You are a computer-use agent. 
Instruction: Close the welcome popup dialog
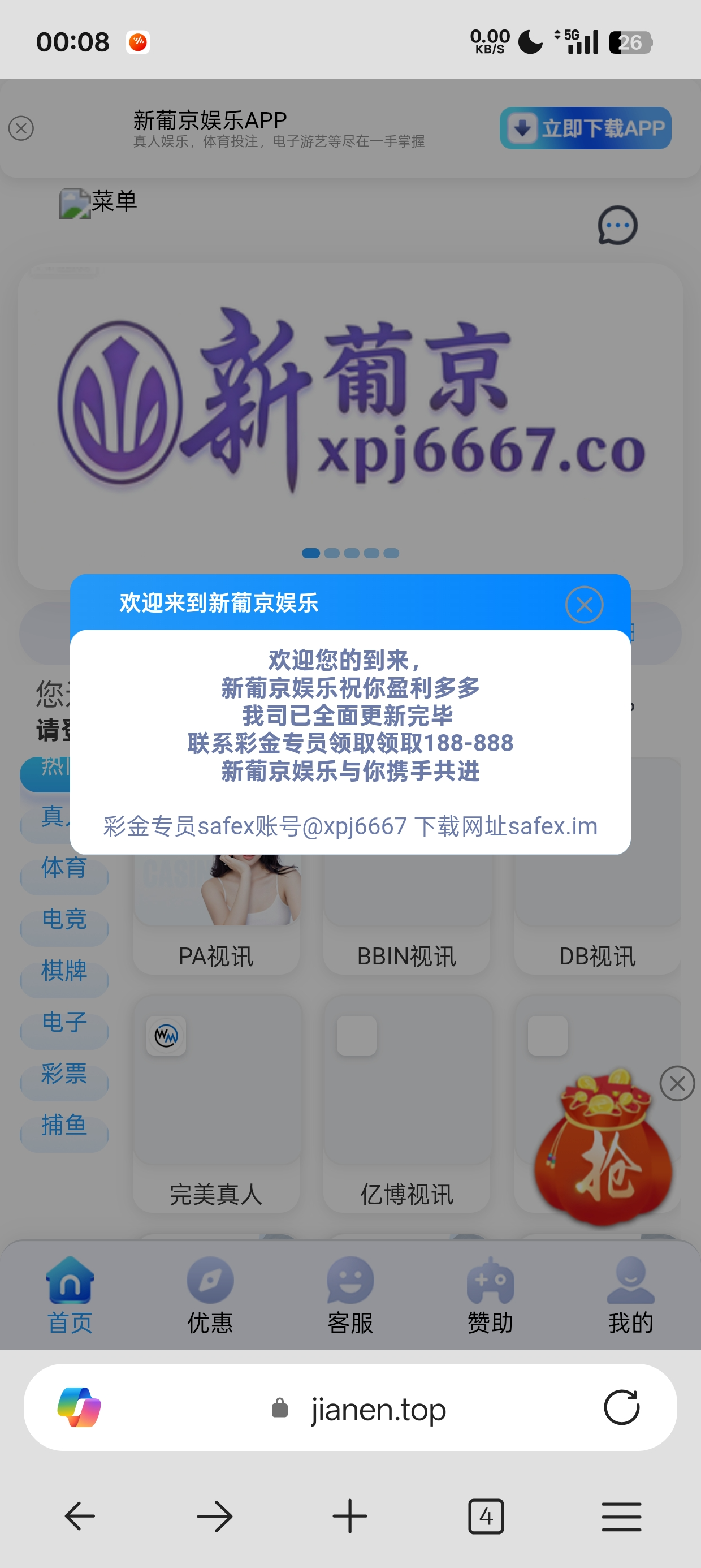583,605
